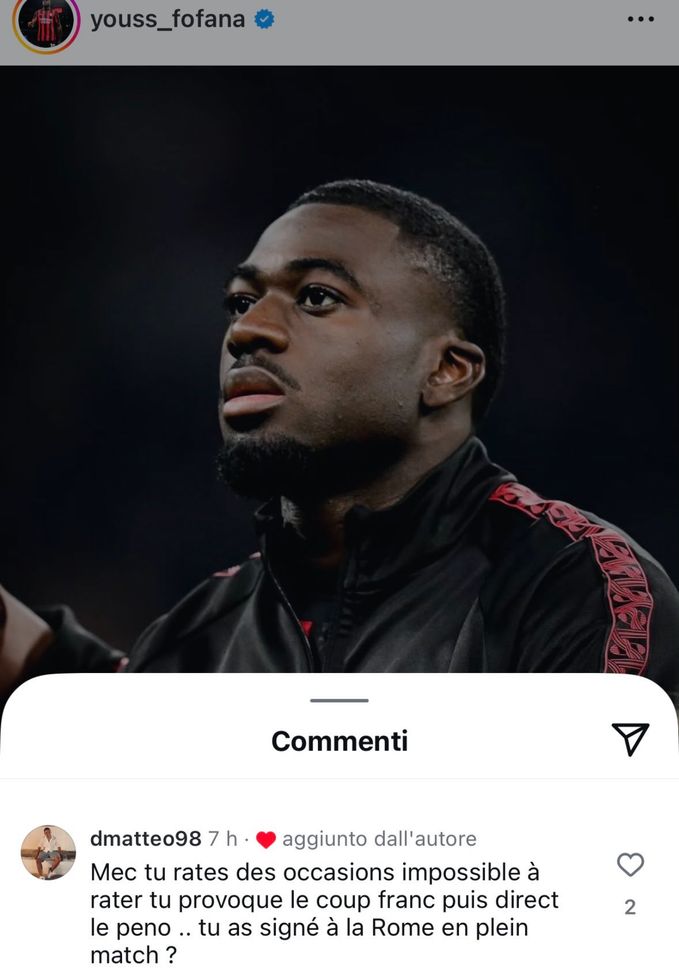Open dmatteo98's profile picture

pyautogui.click(x=48, y=852)
